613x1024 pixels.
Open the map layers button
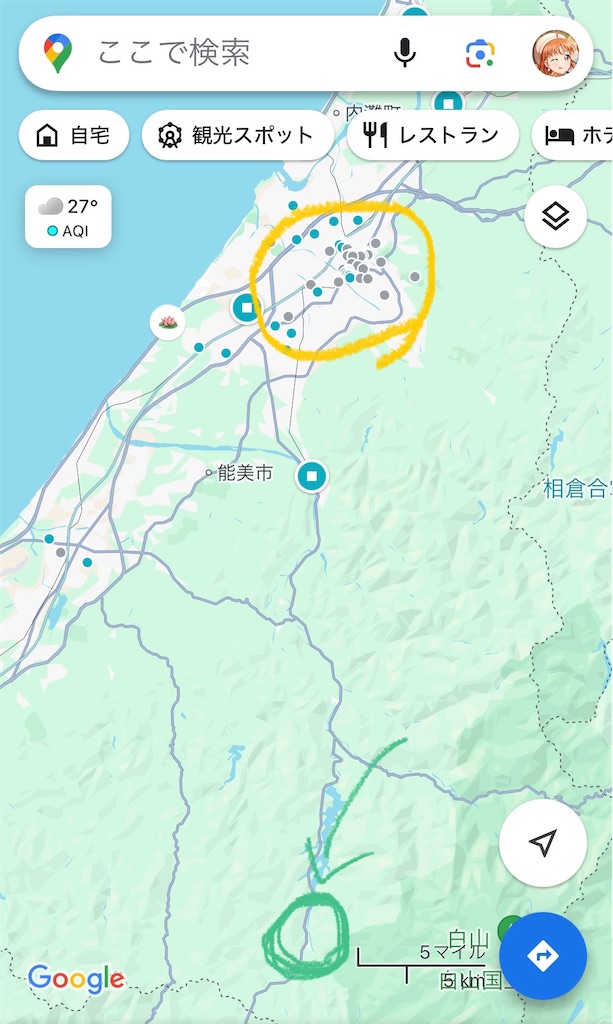(555, 216)
